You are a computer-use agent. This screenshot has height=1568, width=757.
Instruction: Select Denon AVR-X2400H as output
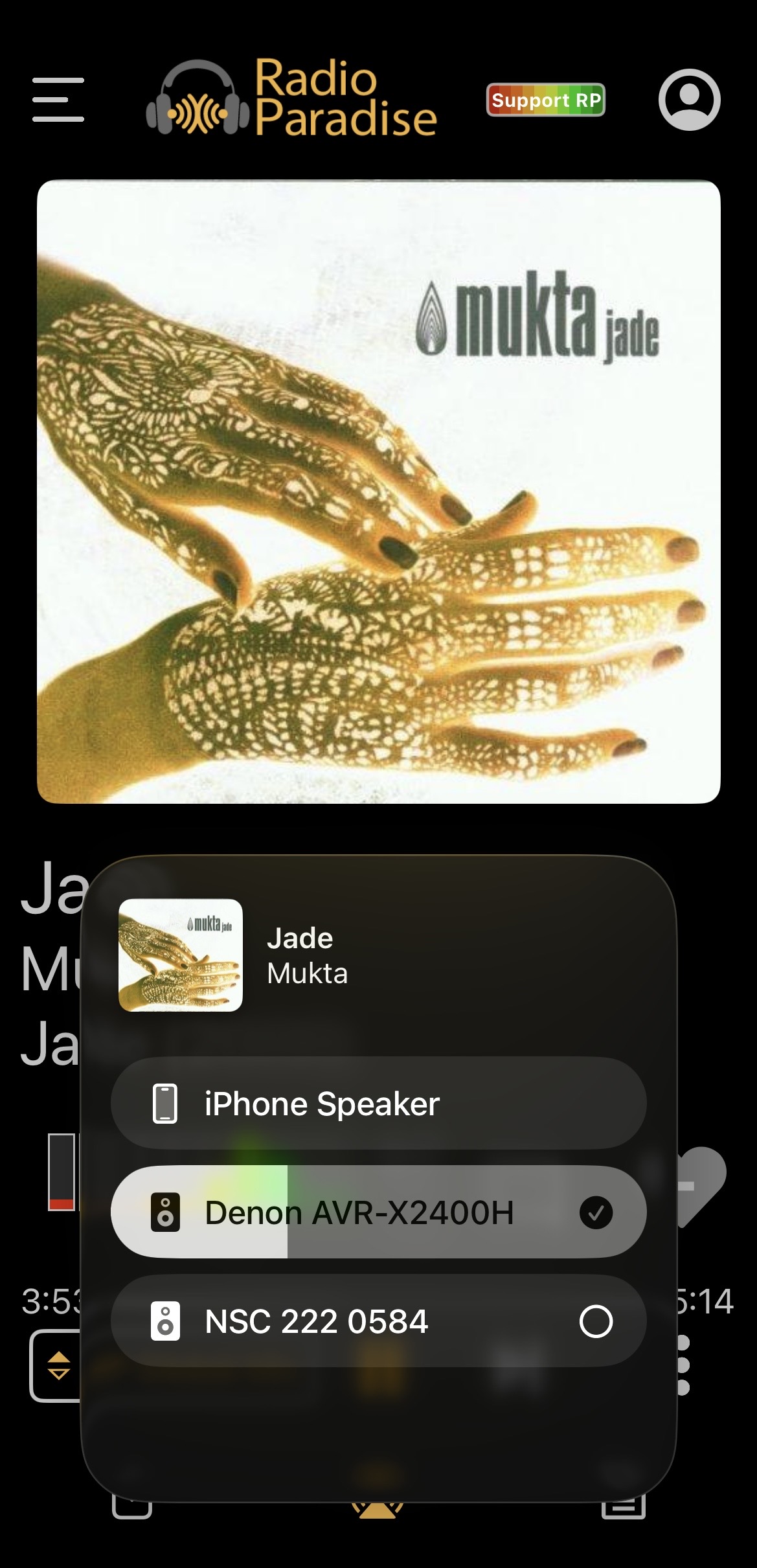click(378, 1212)
